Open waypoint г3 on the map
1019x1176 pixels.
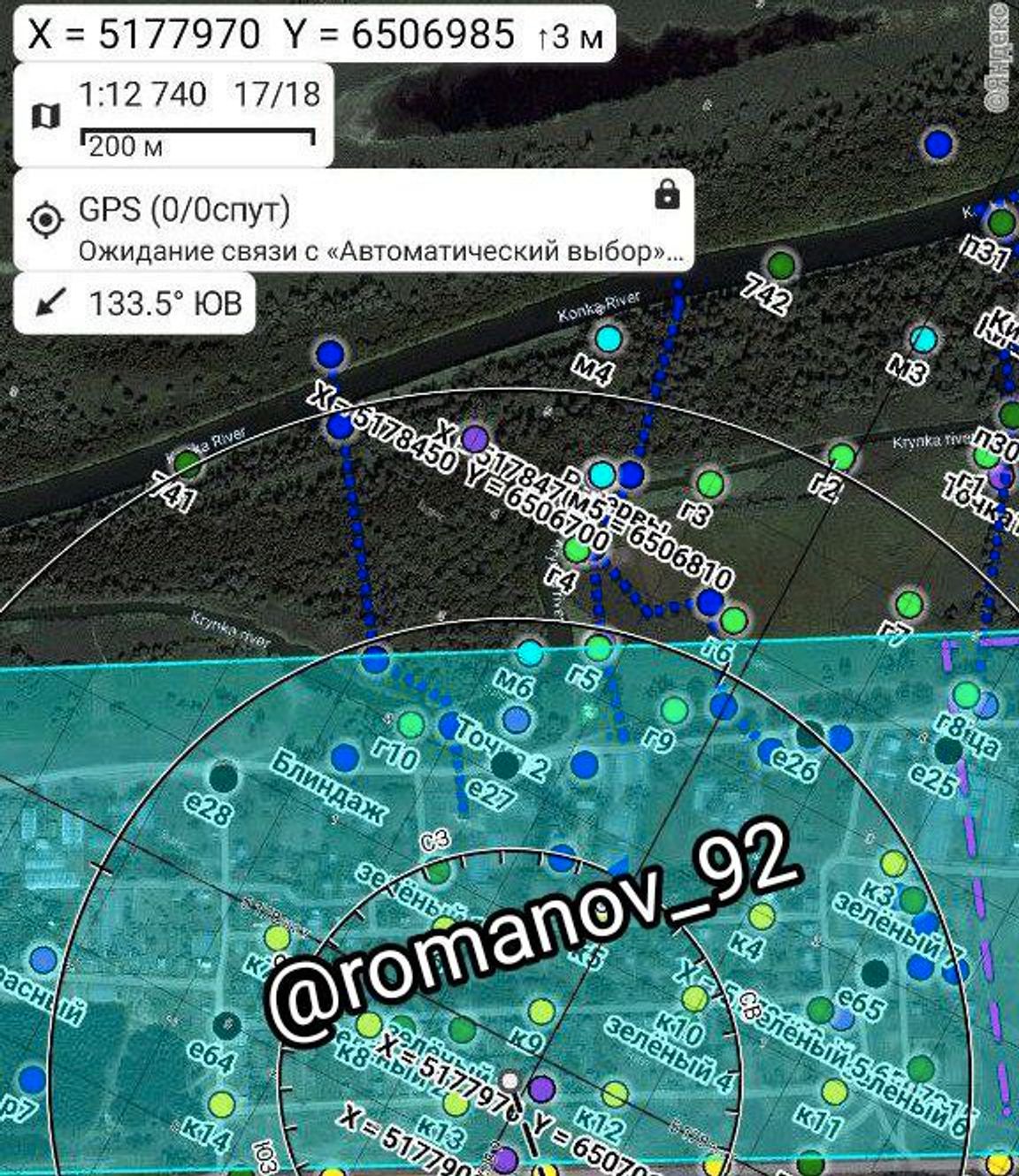point(709,484)
